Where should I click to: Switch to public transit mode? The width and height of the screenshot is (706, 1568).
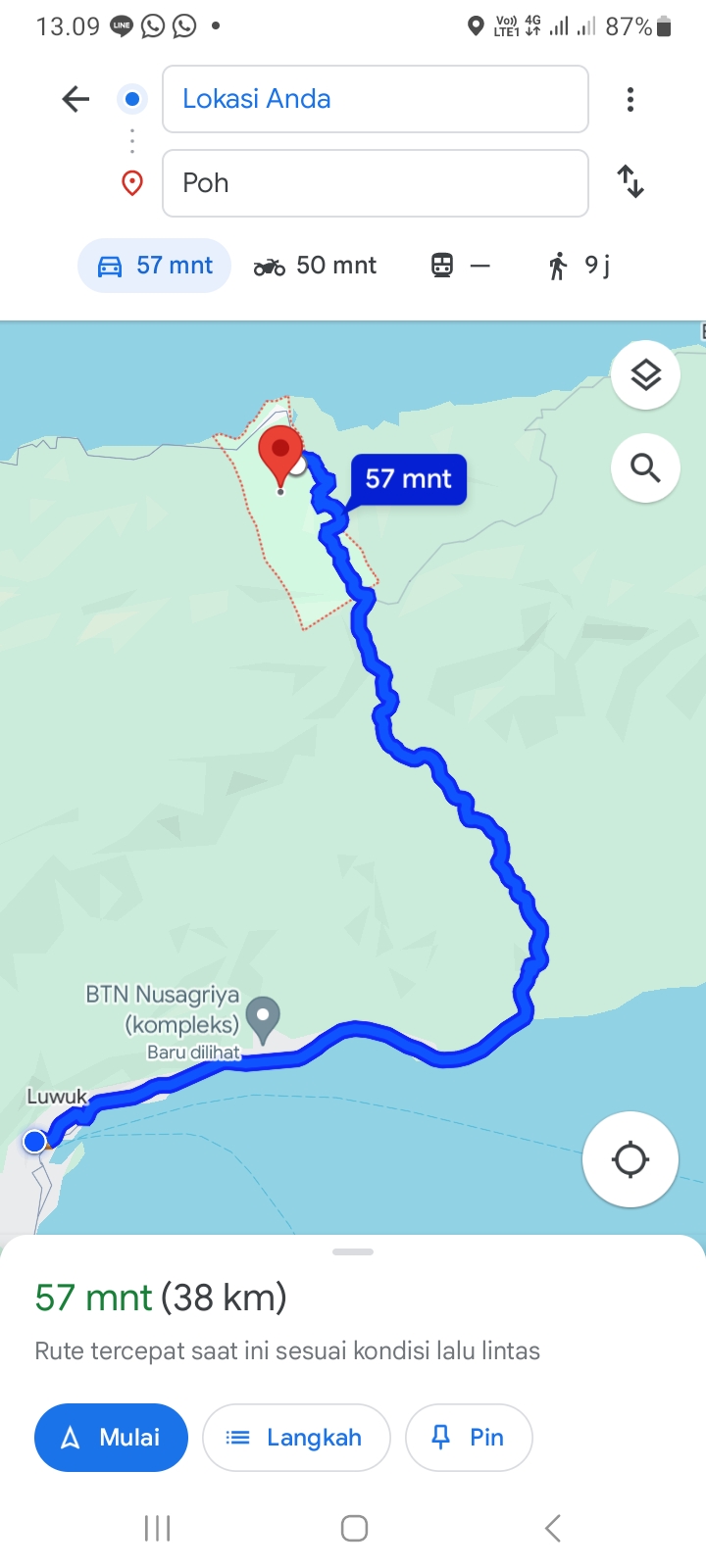coord(460,266)
